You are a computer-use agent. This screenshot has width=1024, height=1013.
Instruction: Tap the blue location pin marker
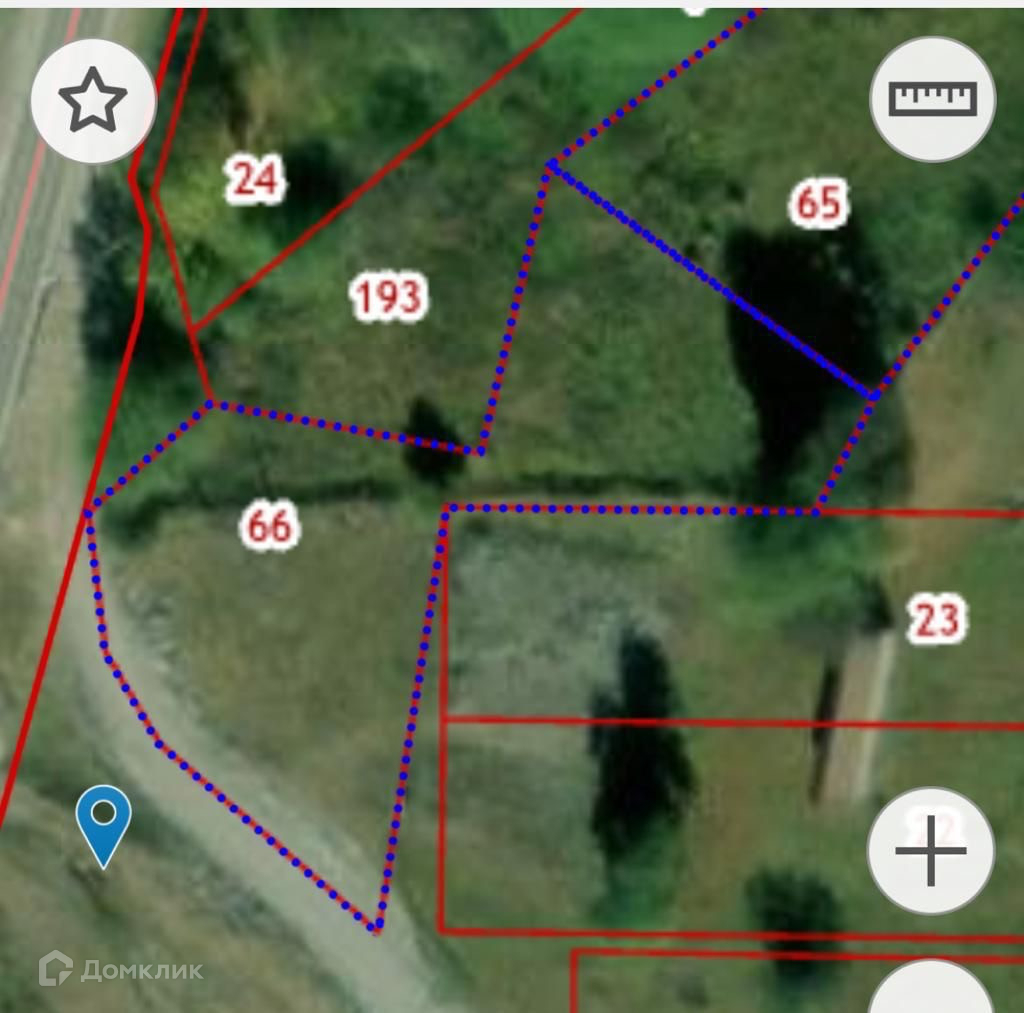[104, 820]
